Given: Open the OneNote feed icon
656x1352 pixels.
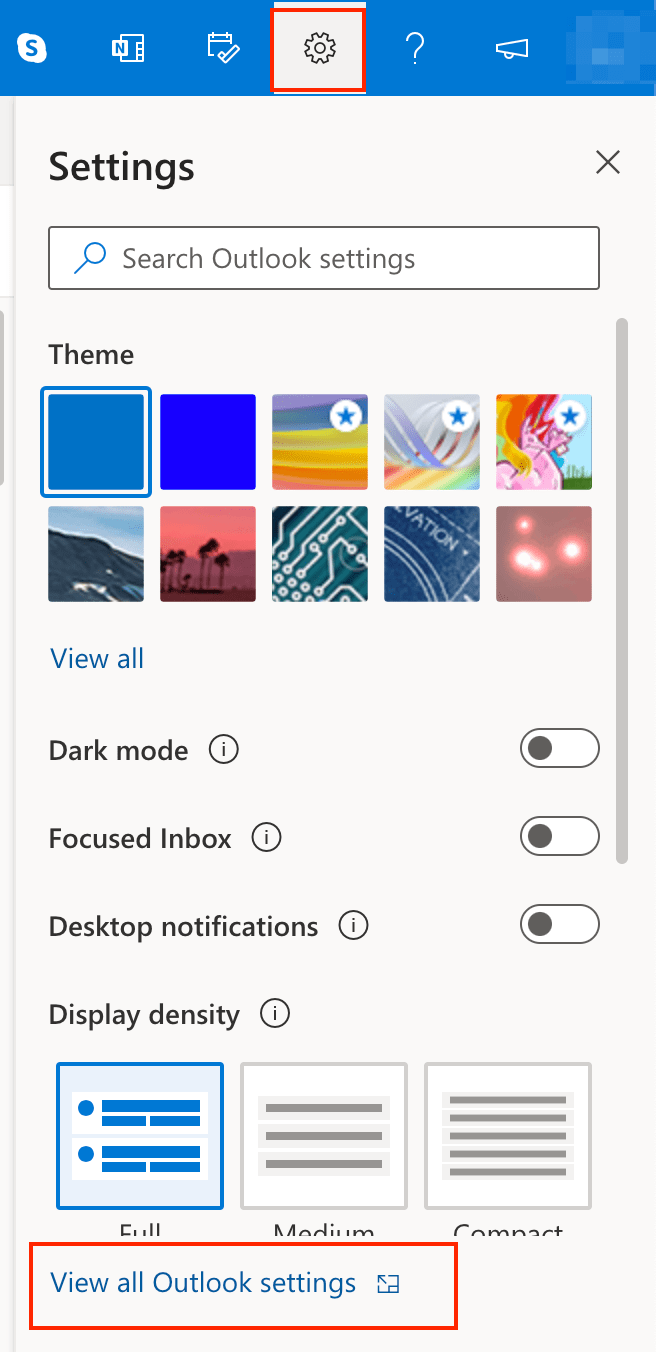Looking at the screenshot, I should 128,47.
